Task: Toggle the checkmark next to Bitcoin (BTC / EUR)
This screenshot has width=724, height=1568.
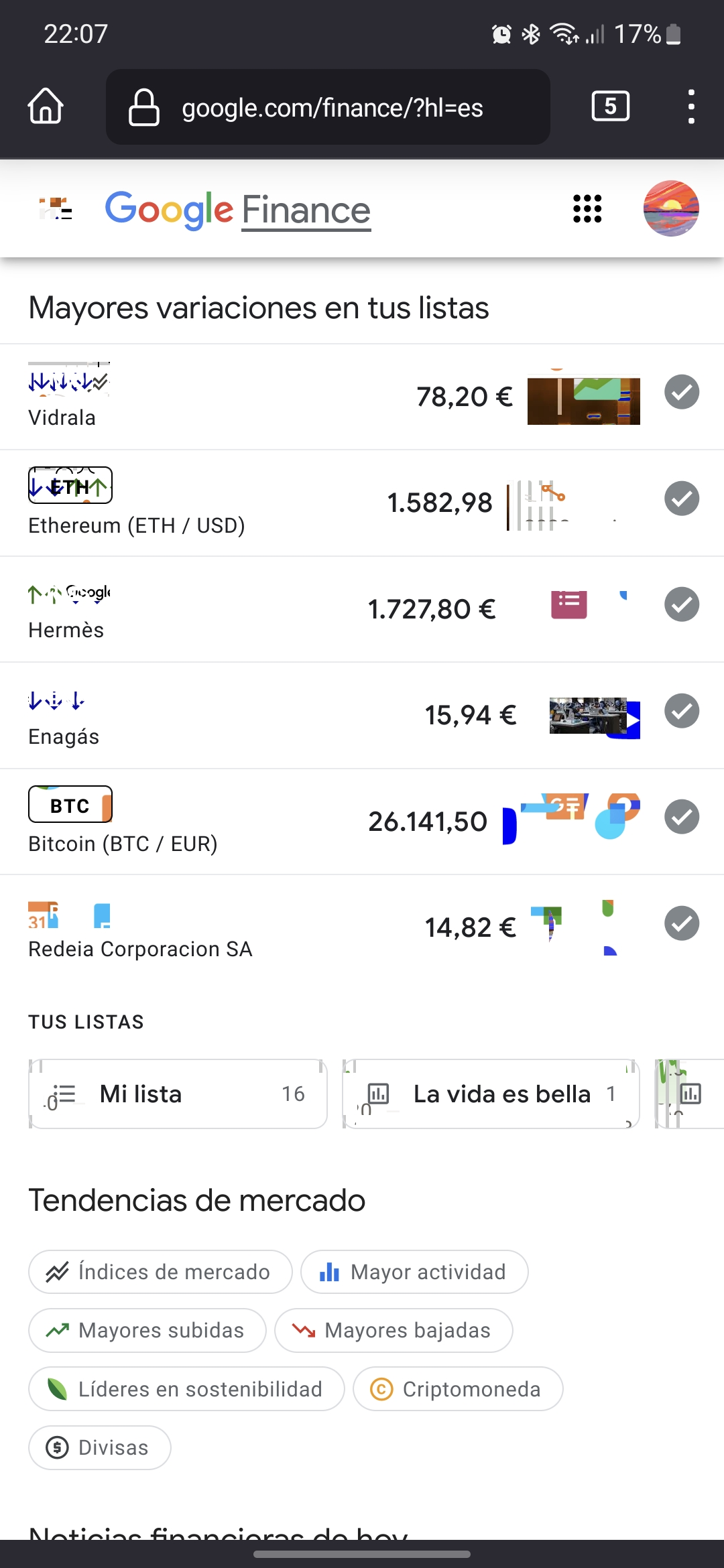Action: click(x=682, y=817)
